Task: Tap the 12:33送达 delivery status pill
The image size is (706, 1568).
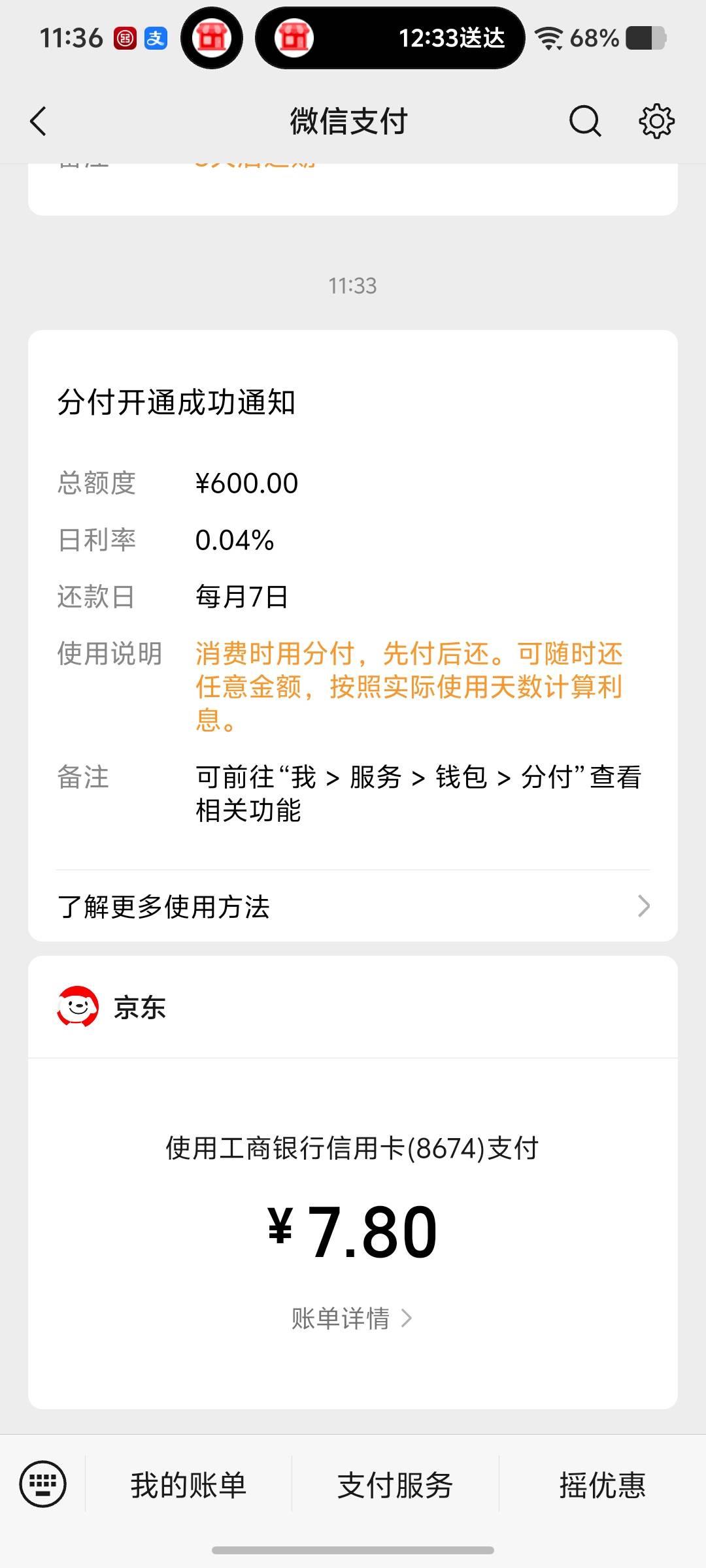Action: click(x=390, y=38)
